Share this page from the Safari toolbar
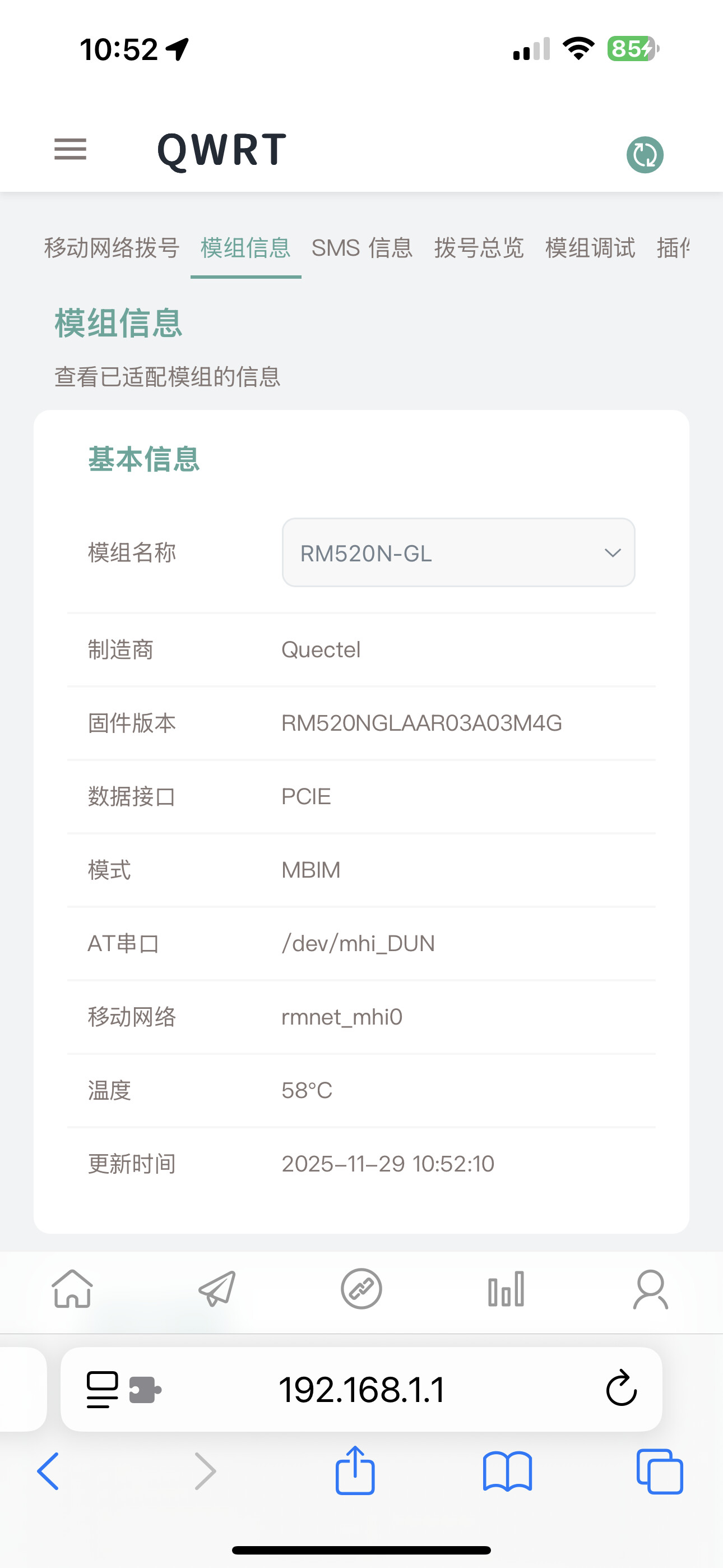The image size is (723, 1568). 355,1471
